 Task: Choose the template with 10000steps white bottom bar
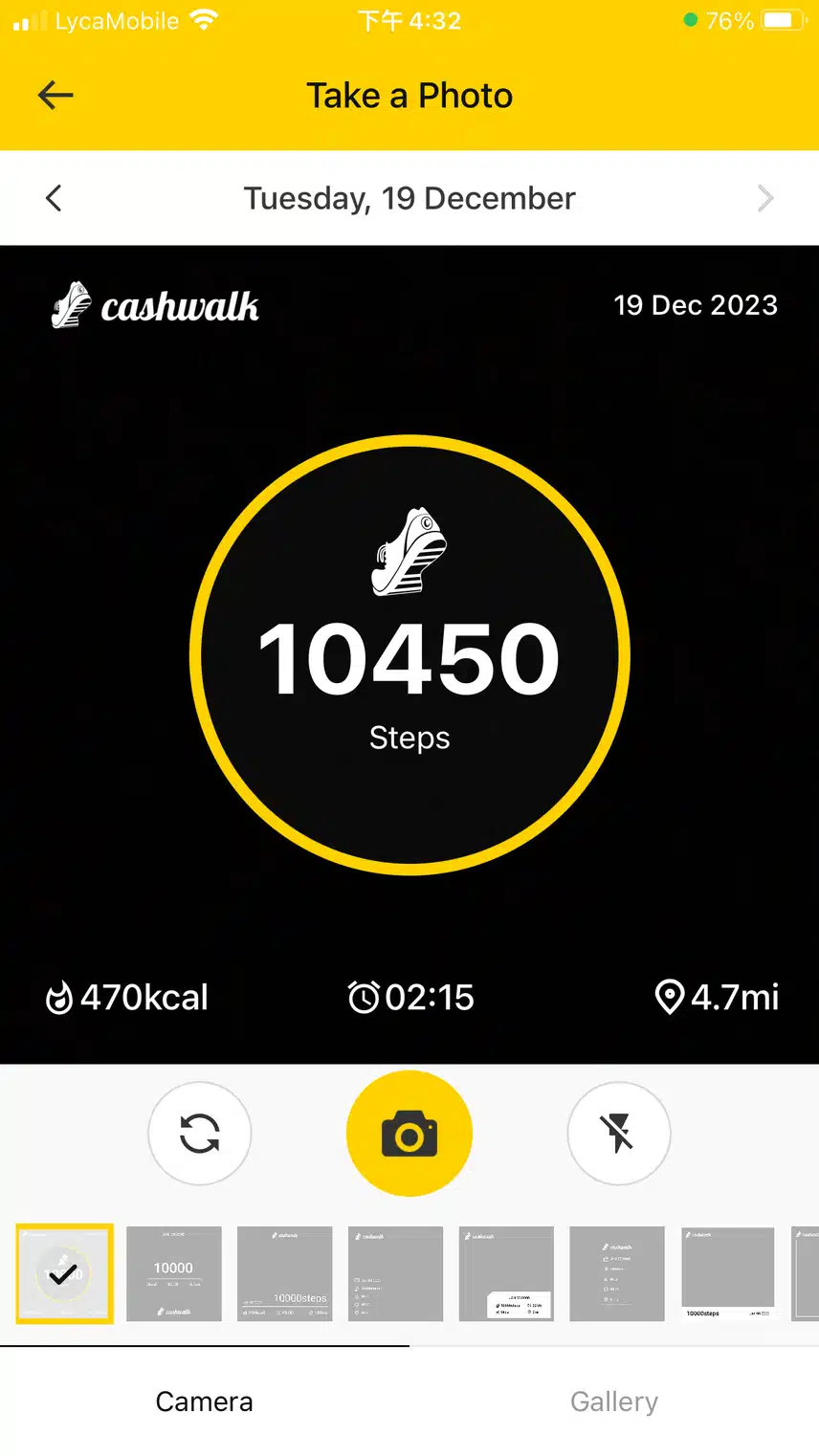728,1273
